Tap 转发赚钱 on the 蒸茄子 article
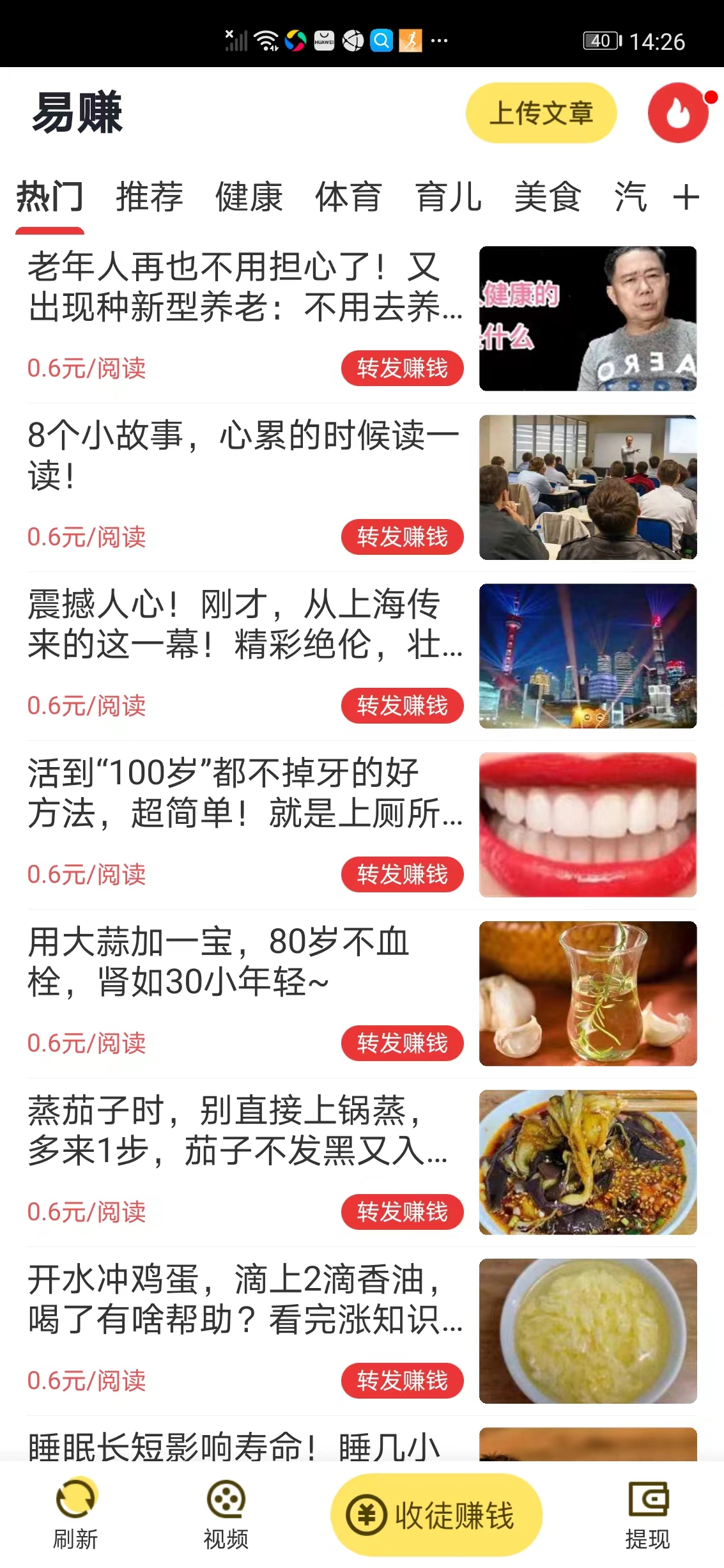724x1568 pixels. 403,1211
